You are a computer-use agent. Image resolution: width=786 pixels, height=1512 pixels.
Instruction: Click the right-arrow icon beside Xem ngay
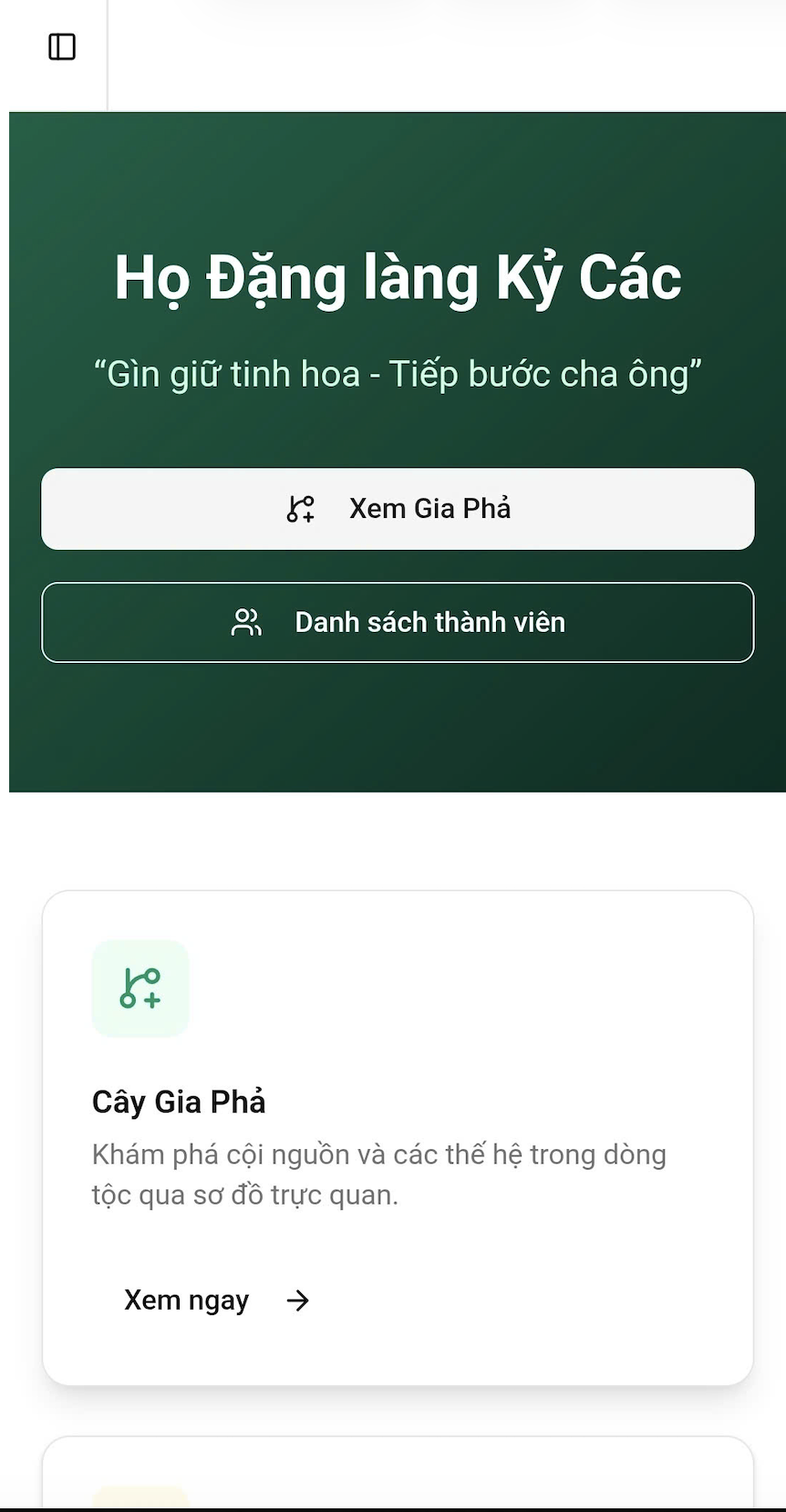point(296,1300)
